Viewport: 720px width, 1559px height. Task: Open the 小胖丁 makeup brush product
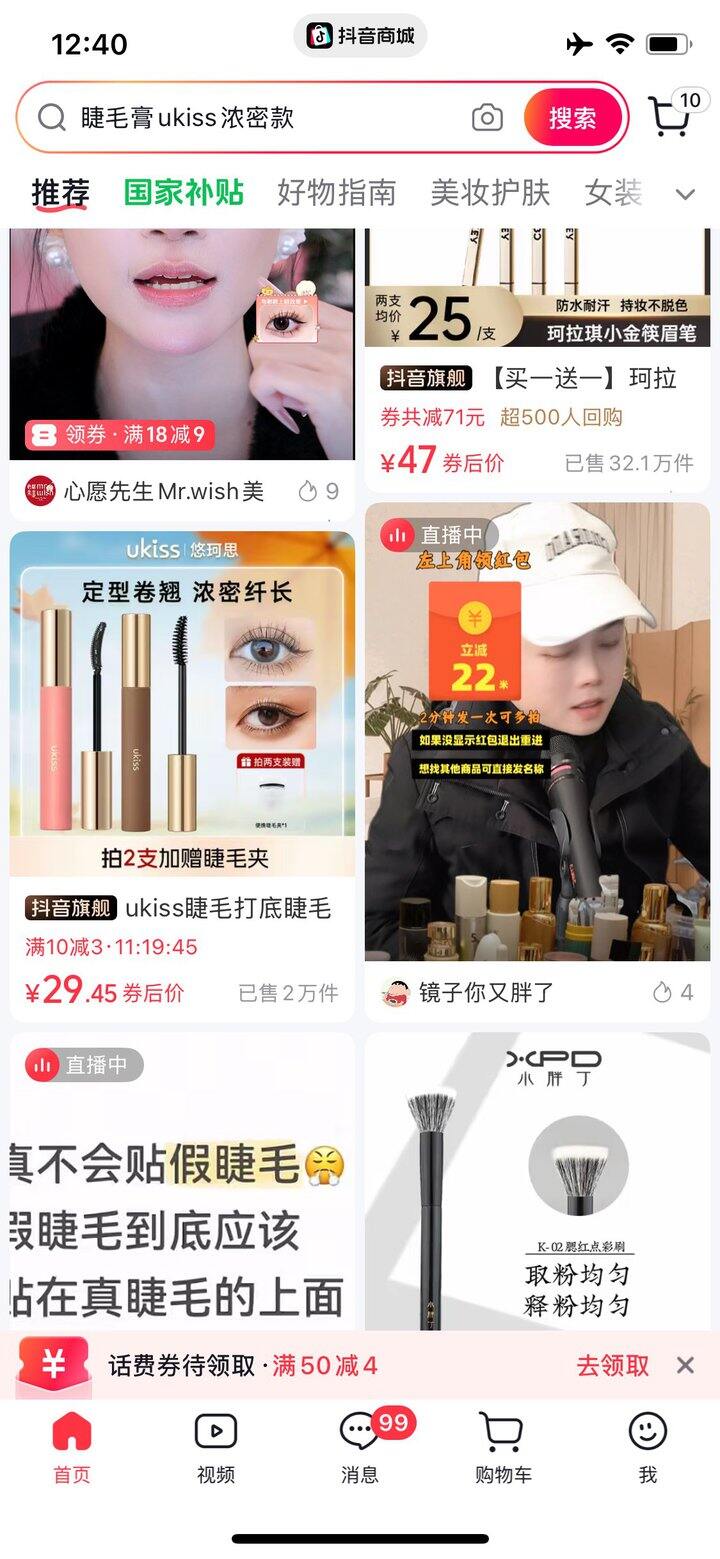(x=537, y=1190)
